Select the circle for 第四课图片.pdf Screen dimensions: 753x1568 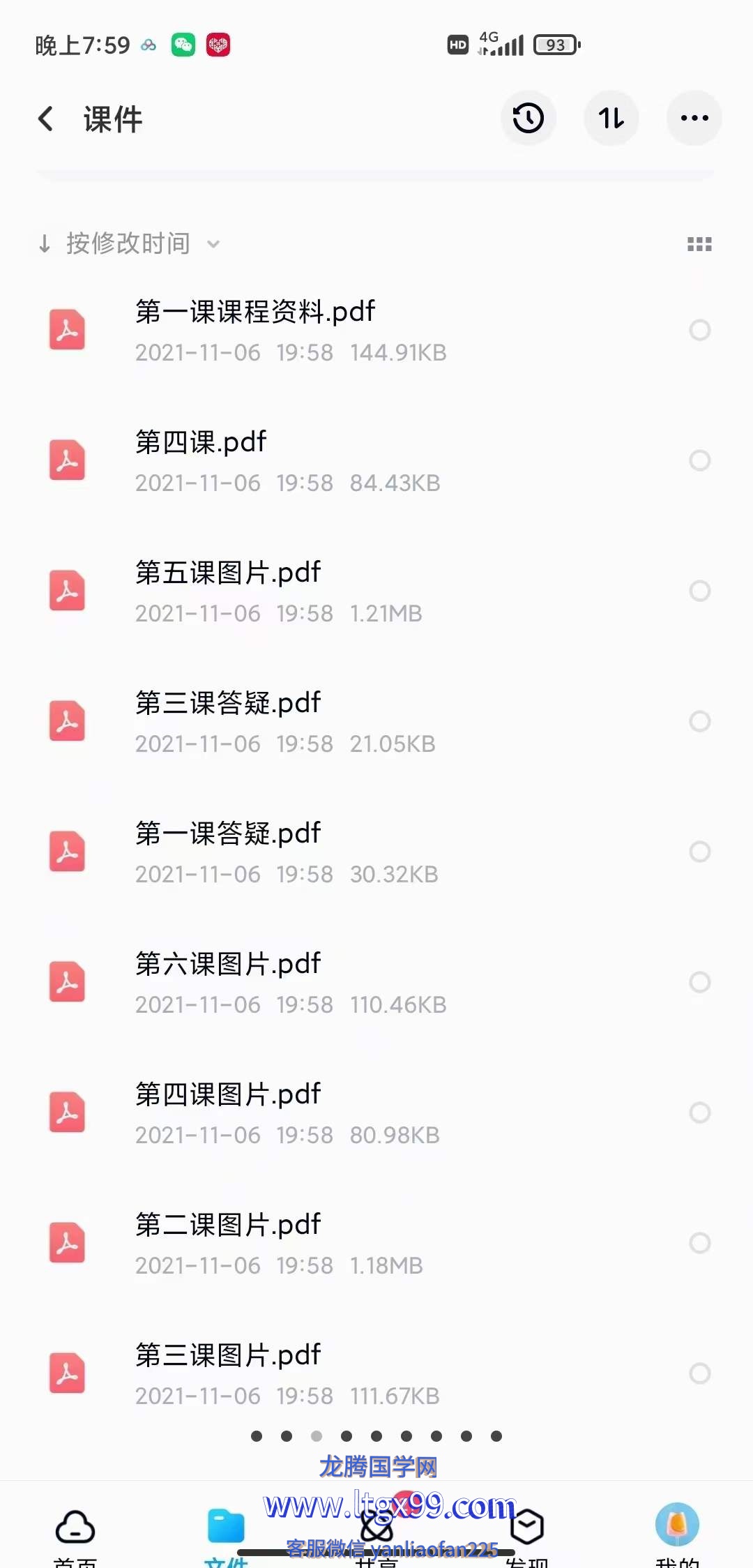coord(700,1113)
